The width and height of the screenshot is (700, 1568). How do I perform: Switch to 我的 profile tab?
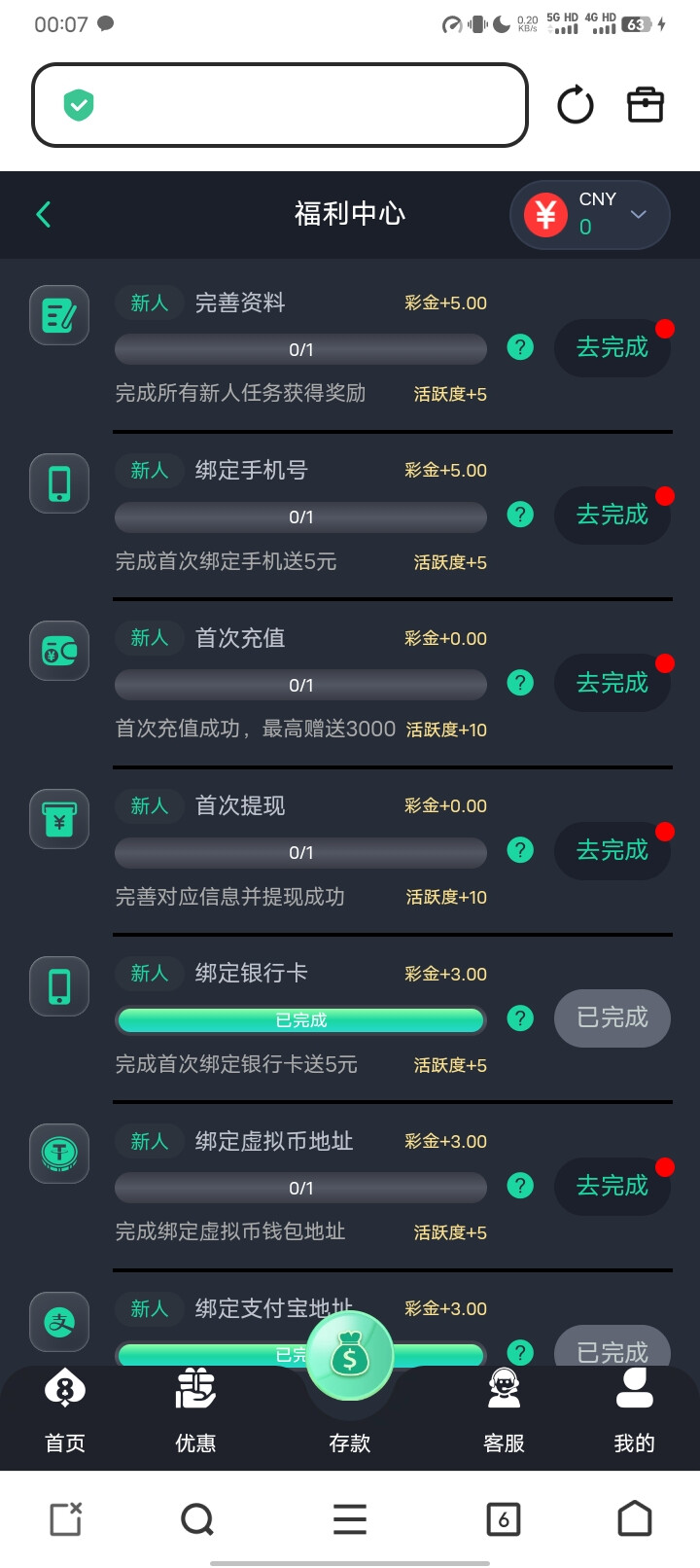click(634, 1410)
